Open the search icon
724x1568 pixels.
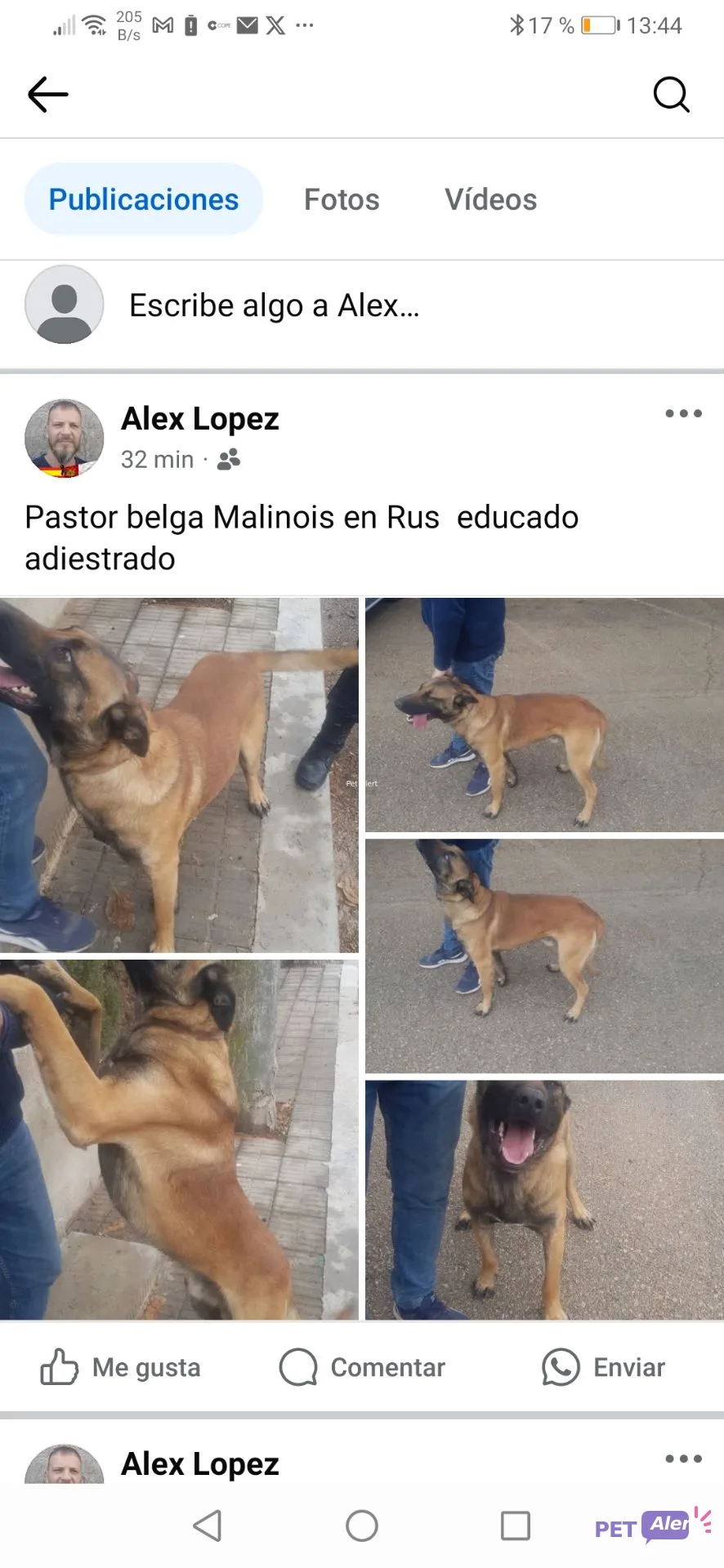click(x=672, y=95)
